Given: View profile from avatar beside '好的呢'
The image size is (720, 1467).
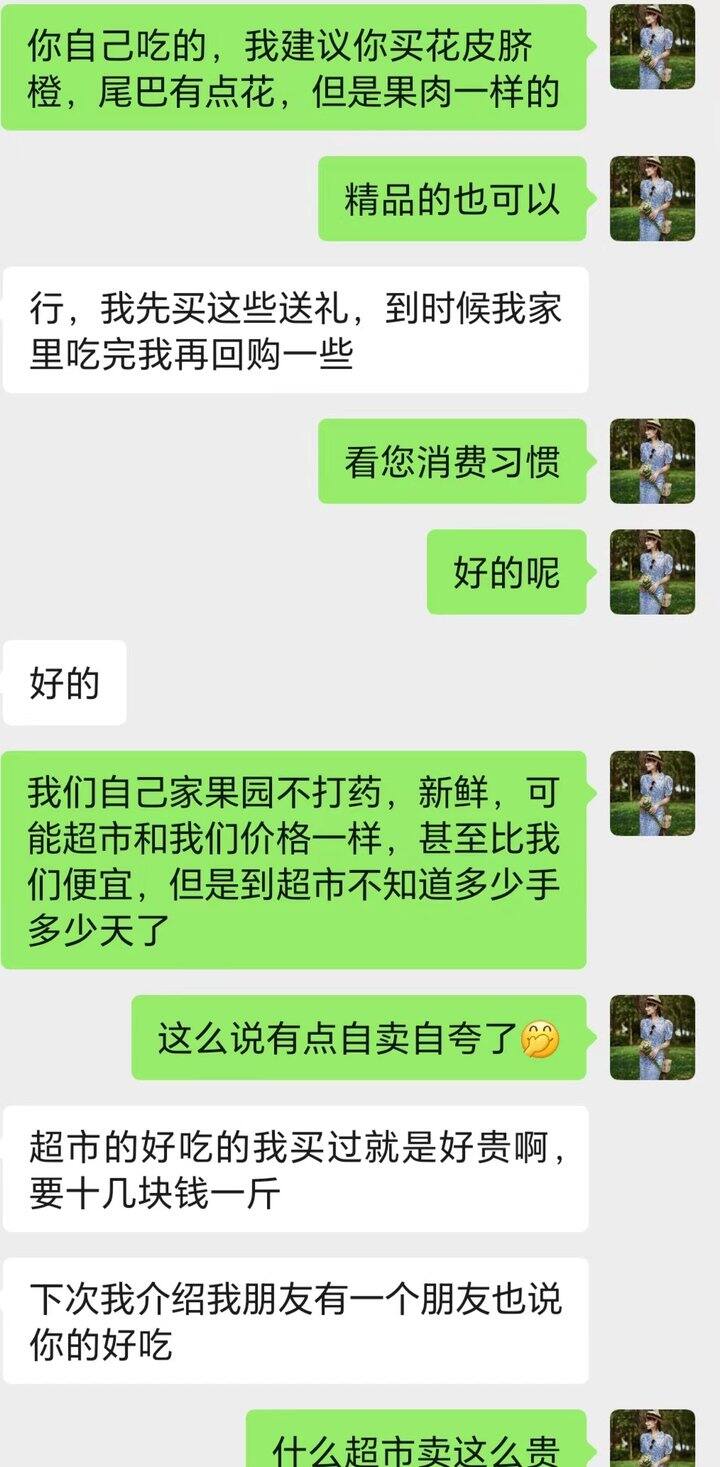Looking at the screenshot, I should point(652,572).
